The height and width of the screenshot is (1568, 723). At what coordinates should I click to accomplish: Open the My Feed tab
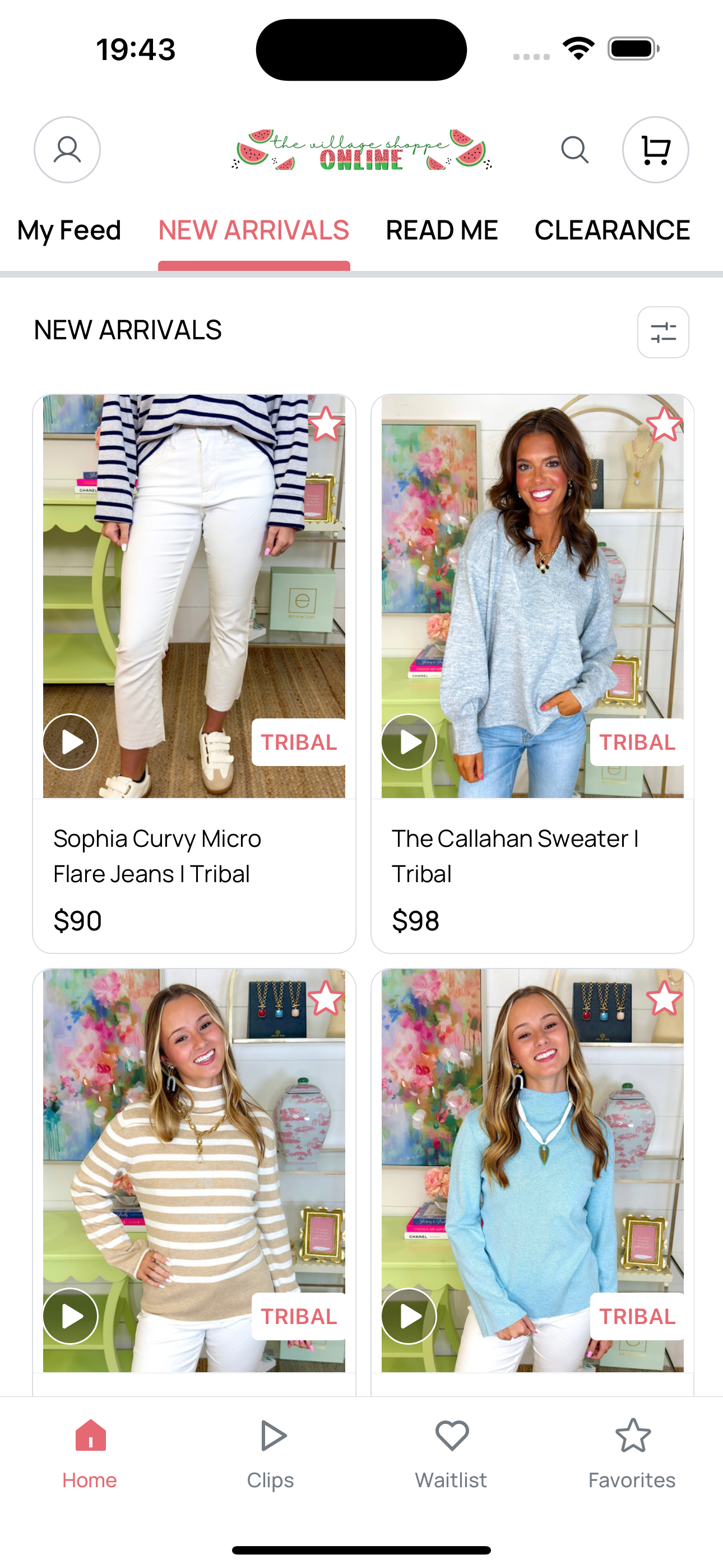[x=68, y=230]
